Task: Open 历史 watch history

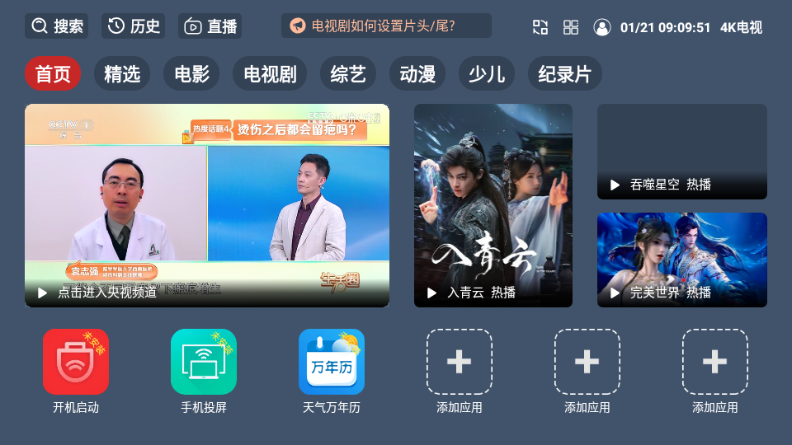Action: click(133, 27)
